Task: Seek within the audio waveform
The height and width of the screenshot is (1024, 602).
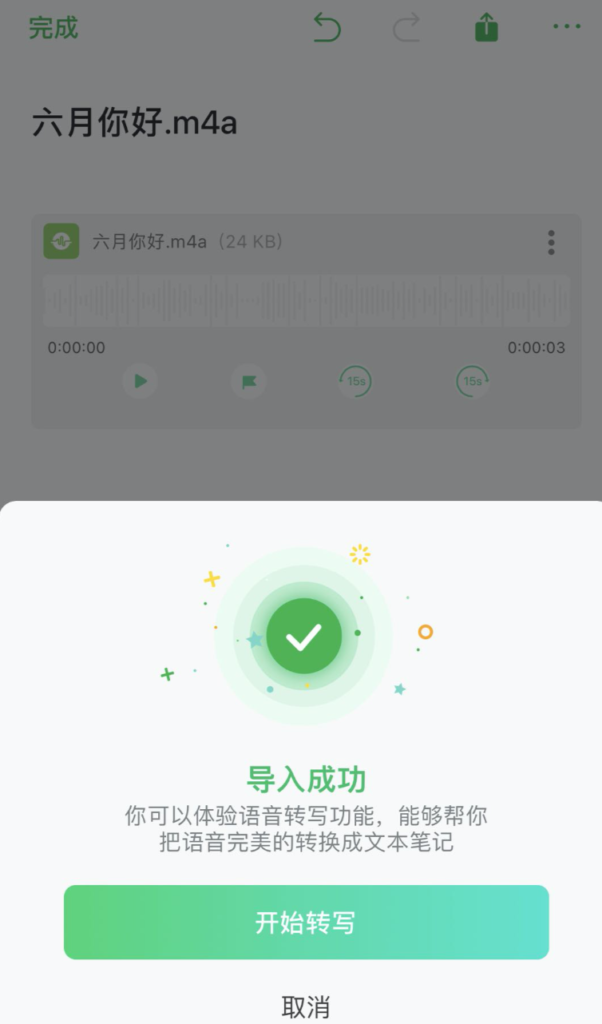Action: tap(306, 300)
